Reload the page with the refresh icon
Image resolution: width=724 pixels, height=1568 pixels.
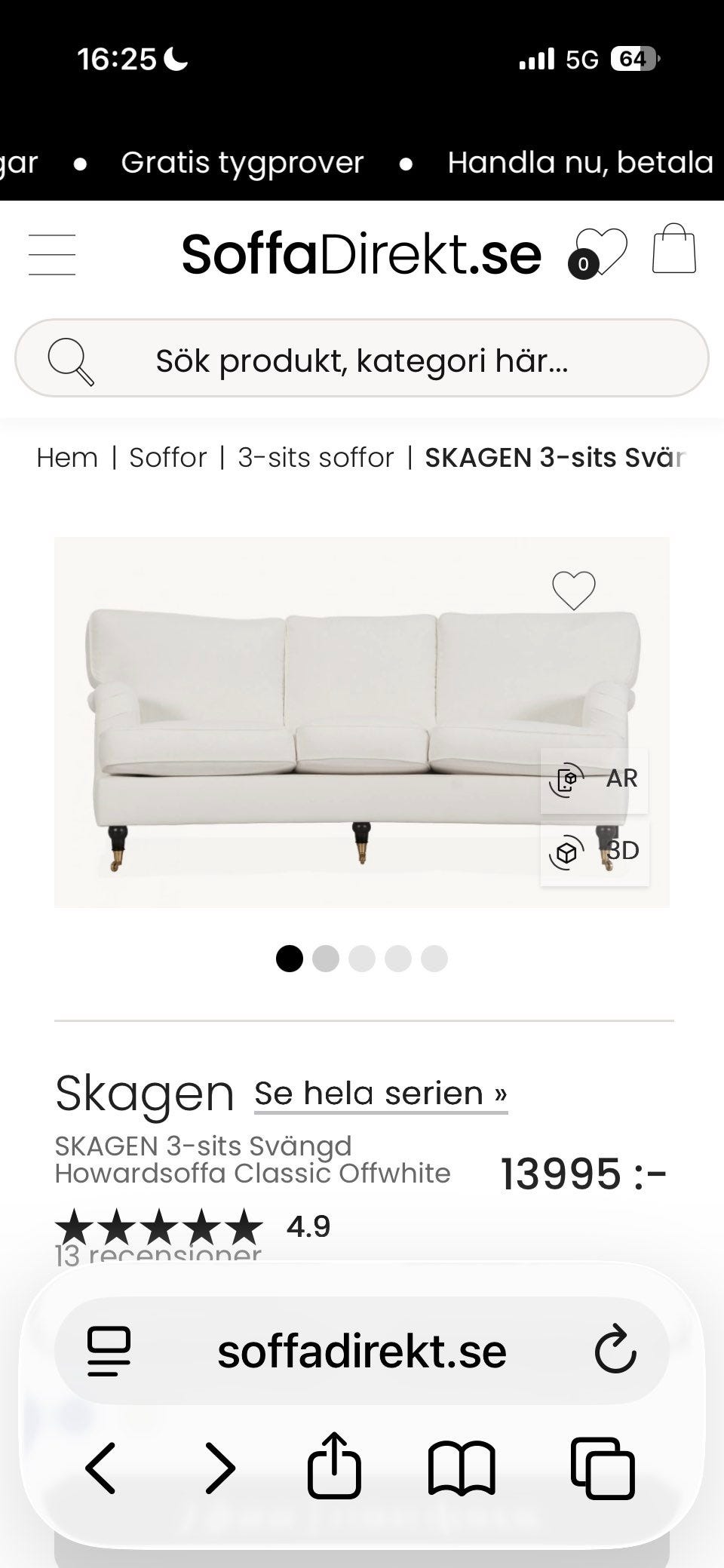[615, 1351]
